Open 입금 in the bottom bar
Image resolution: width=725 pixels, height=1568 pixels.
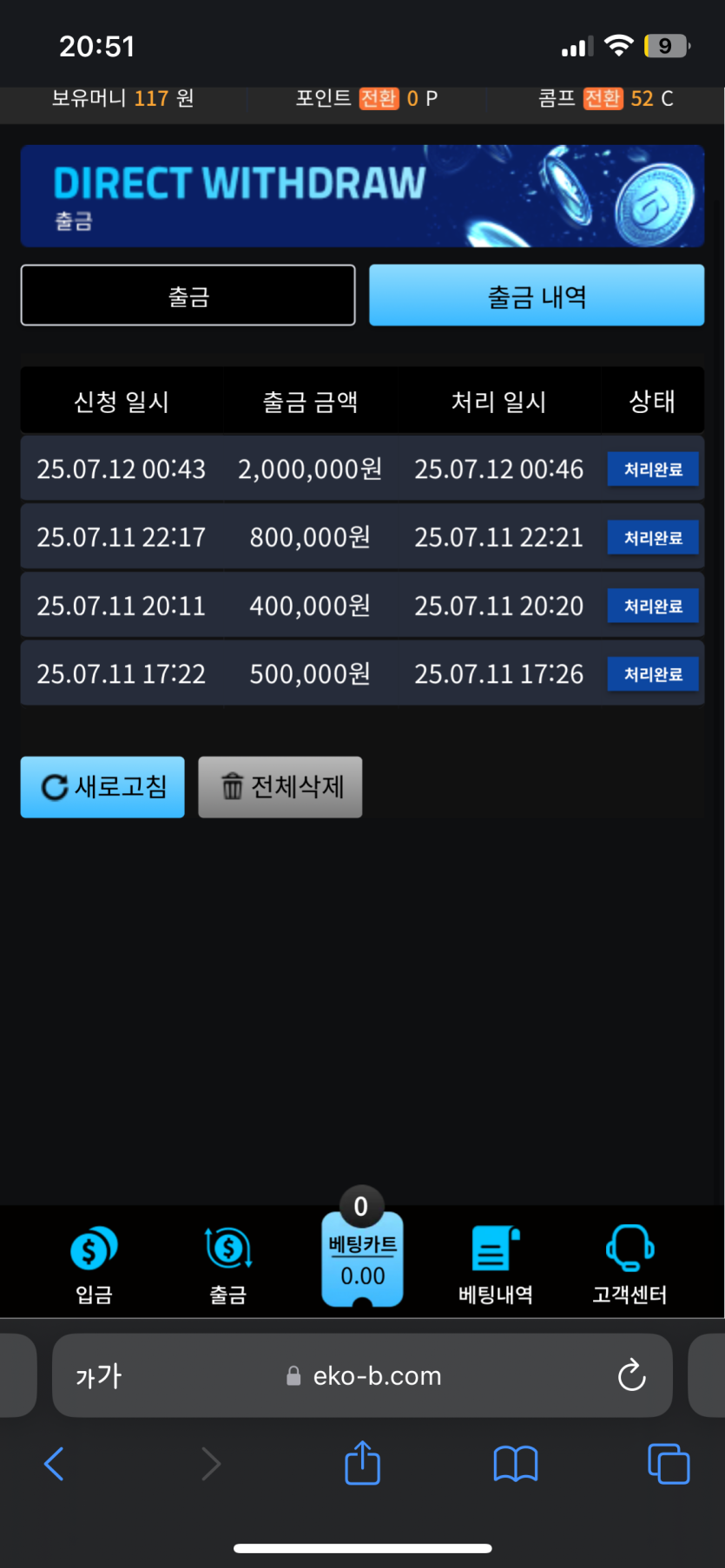94,1264
